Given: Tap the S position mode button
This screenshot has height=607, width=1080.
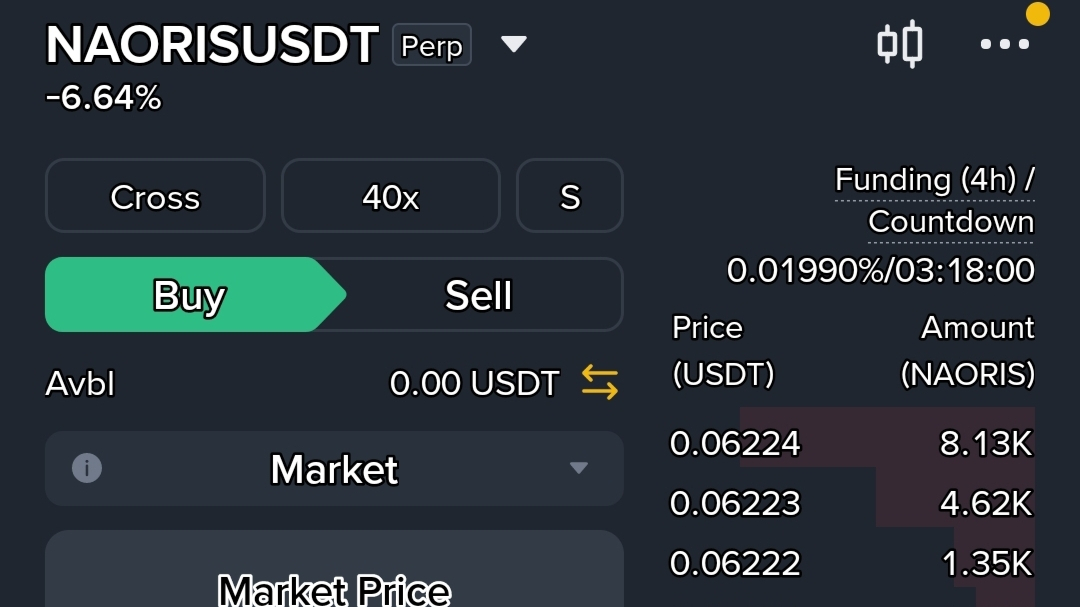Looking at the screenshot, I should point(569,196).
